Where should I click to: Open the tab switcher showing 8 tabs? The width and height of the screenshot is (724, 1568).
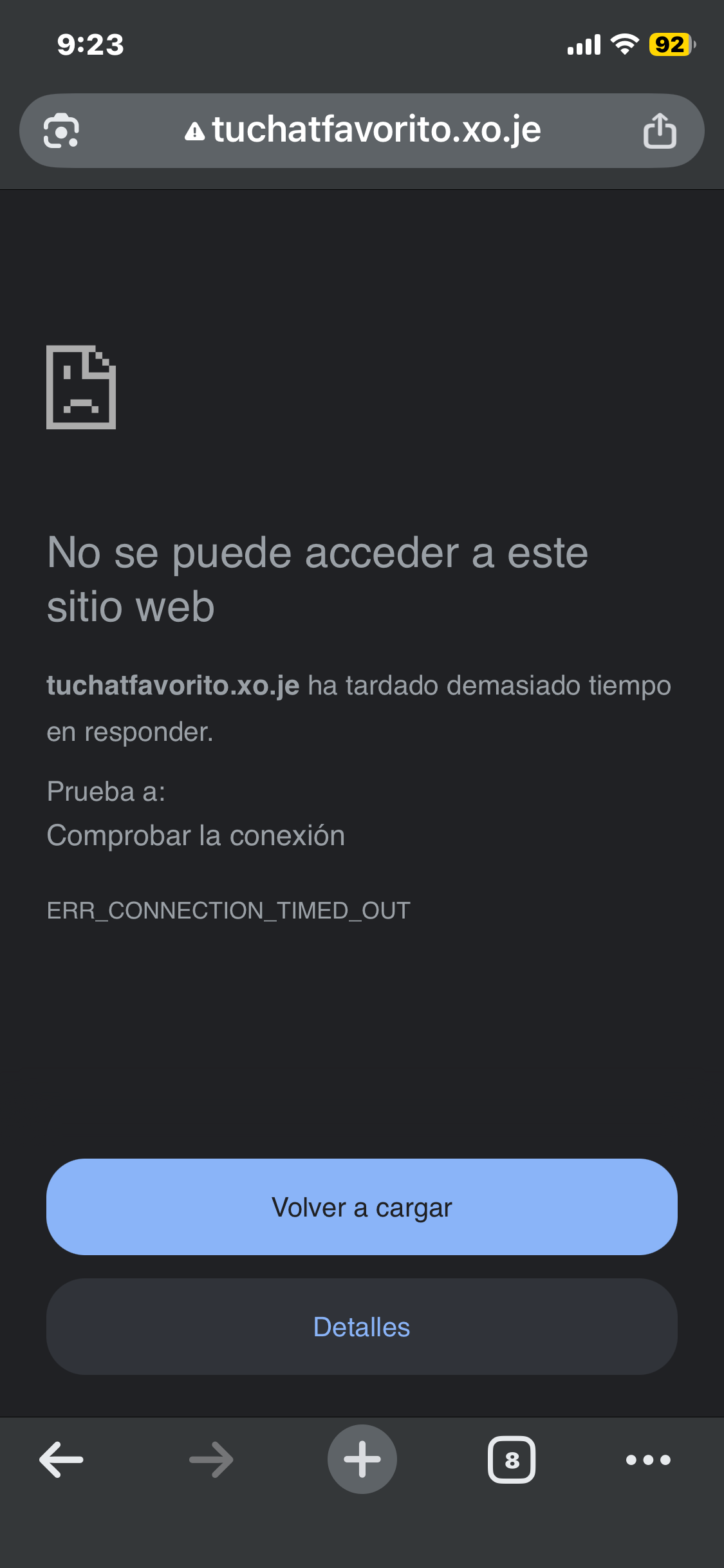512,1459
